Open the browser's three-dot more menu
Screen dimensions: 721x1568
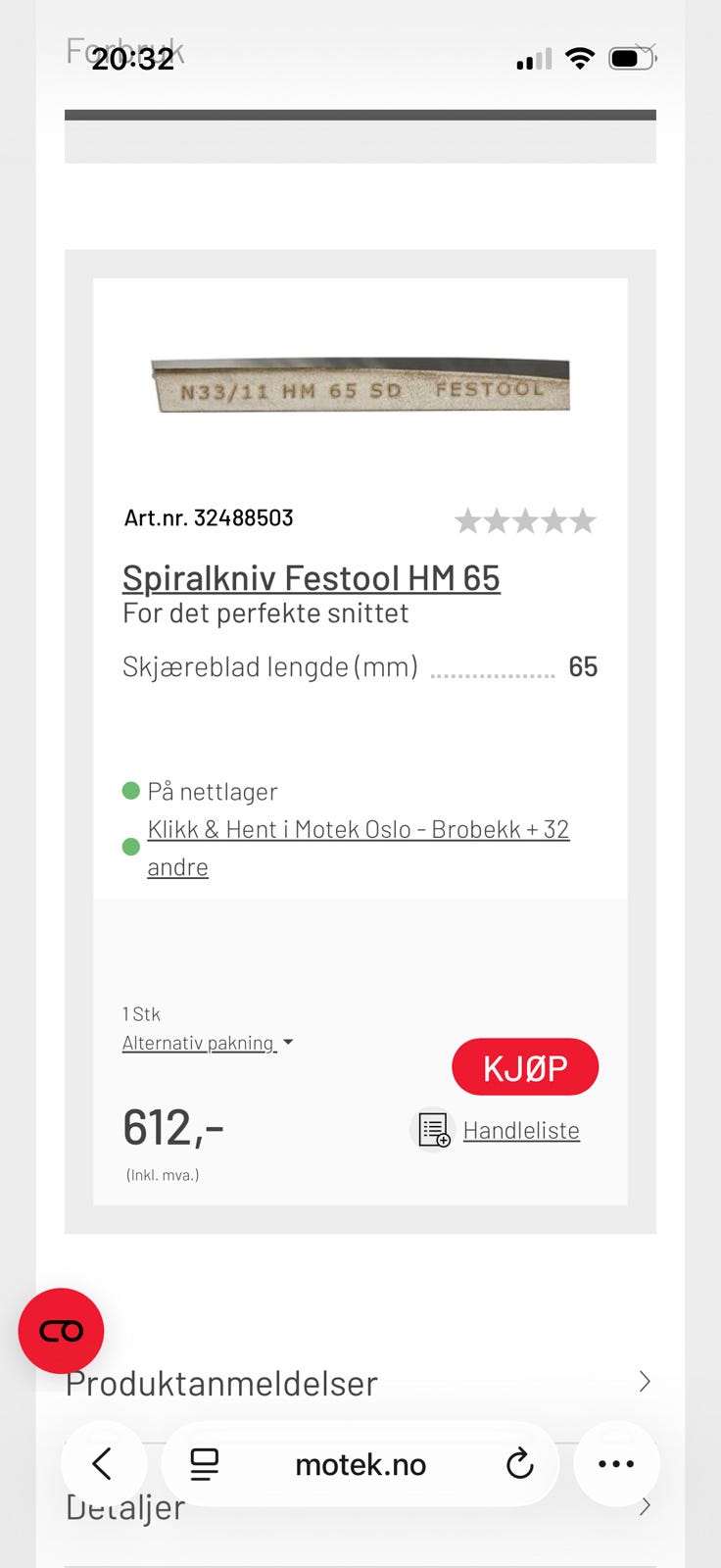click(616, 1464)
